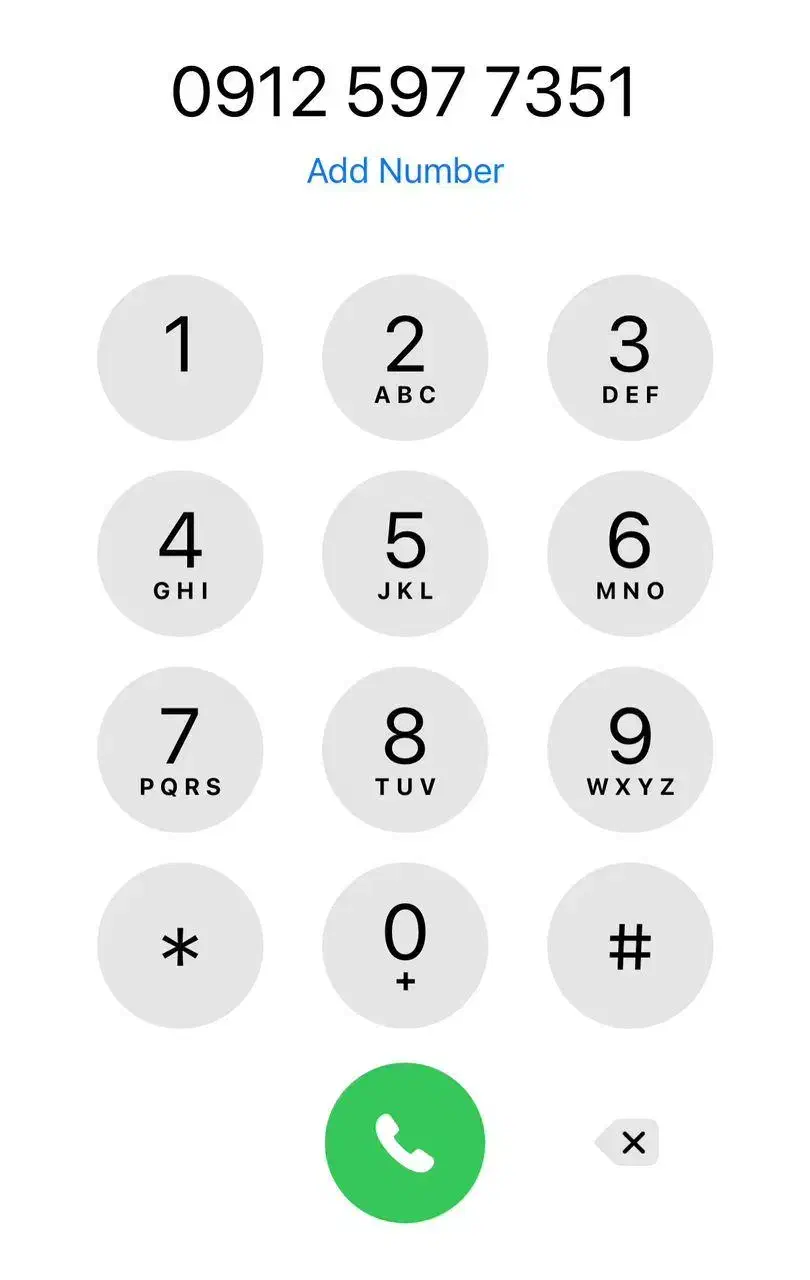The image size is (810, 1280).
Task: Call the dialed number with green button
Action: tap(405, 1142)
